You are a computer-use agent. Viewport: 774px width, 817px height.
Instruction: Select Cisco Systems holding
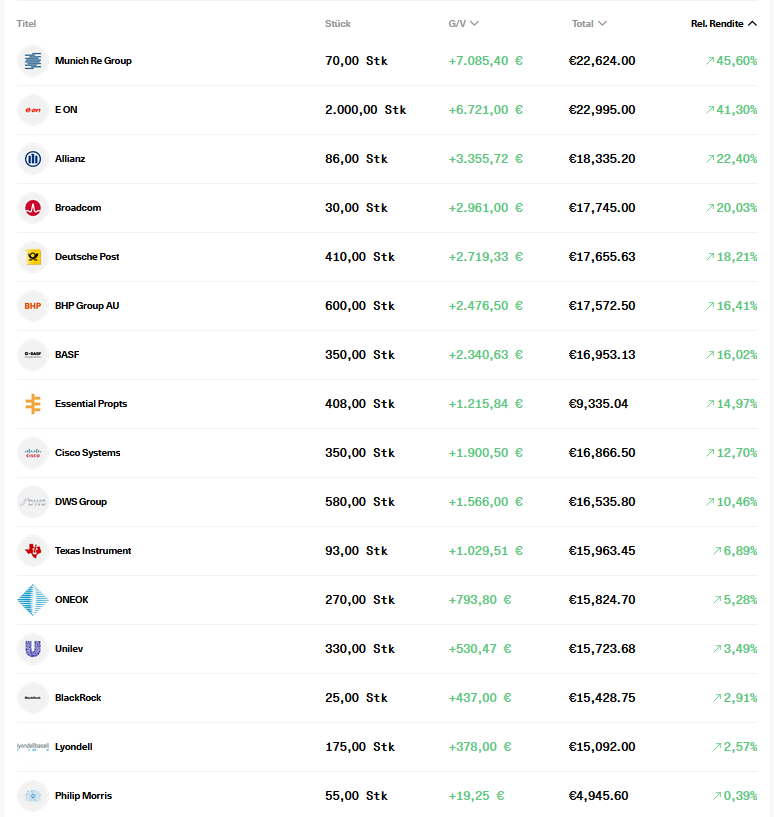pos(87,453)
